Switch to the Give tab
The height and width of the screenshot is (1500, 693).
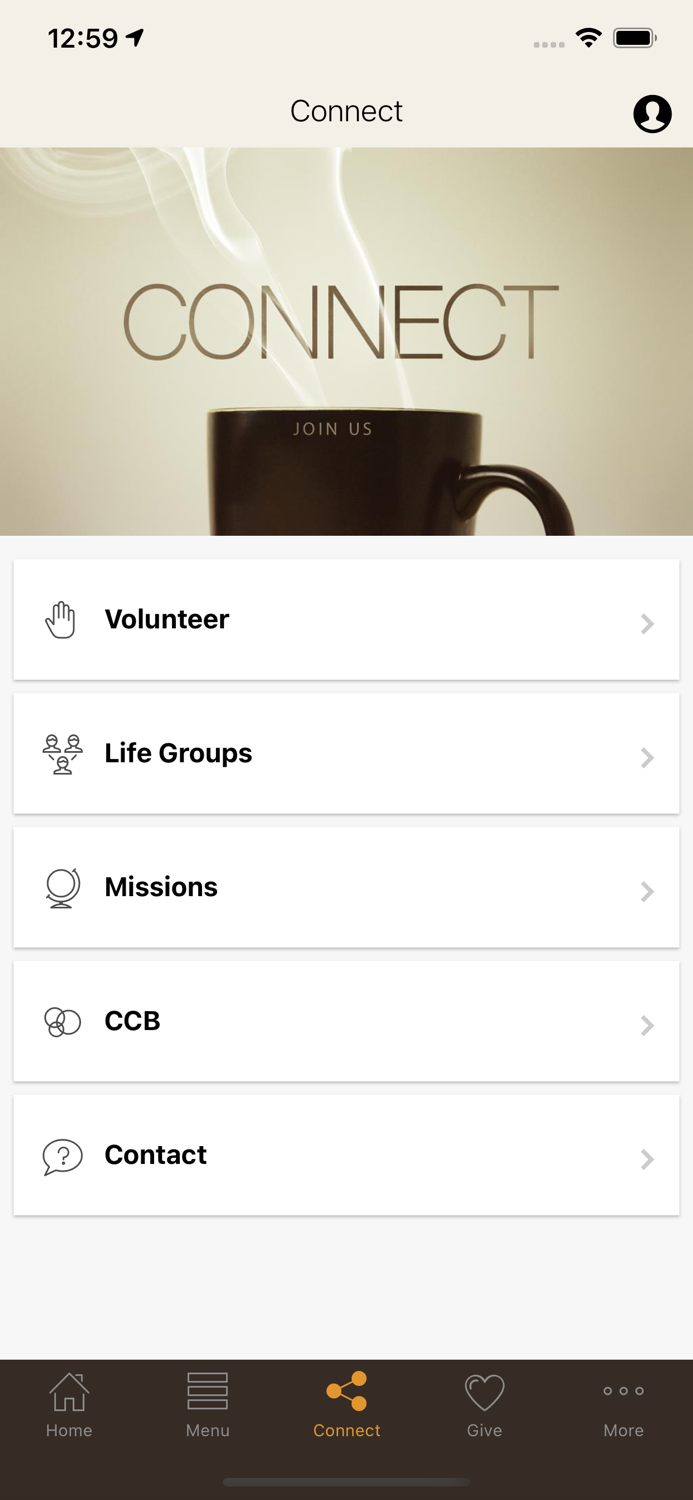click(485, 1405)
